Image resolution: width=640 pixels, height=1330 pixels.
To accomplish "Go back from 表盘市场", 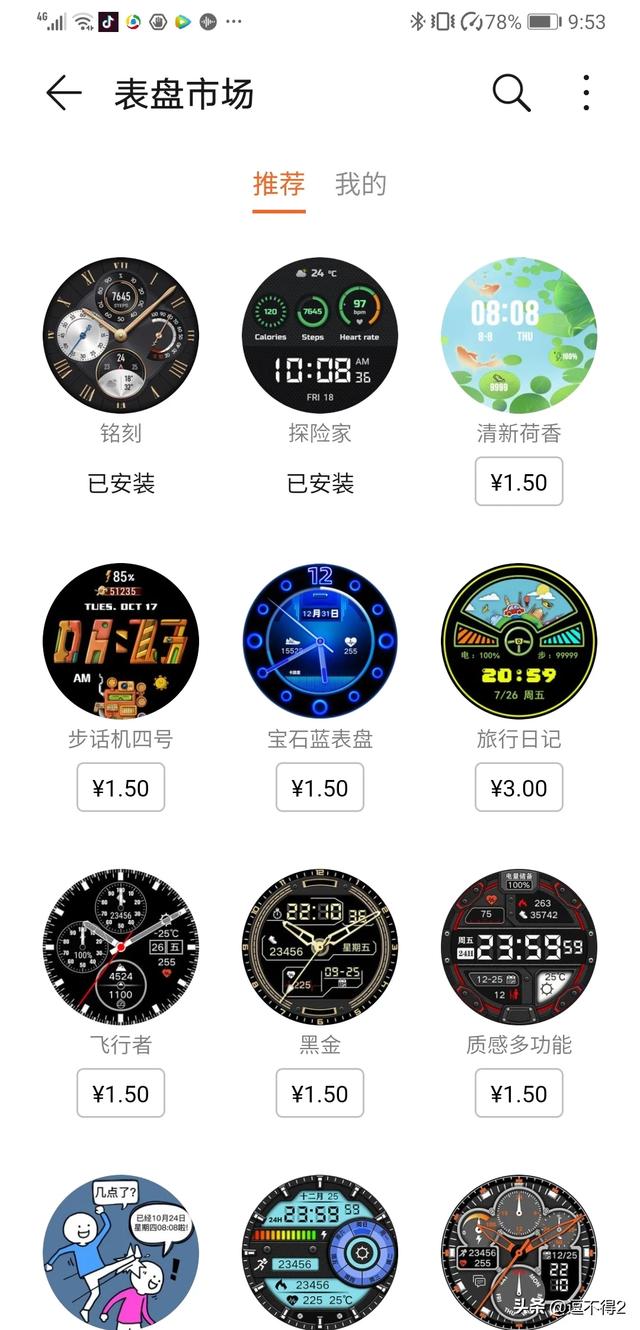I will (x=64, y=94).
